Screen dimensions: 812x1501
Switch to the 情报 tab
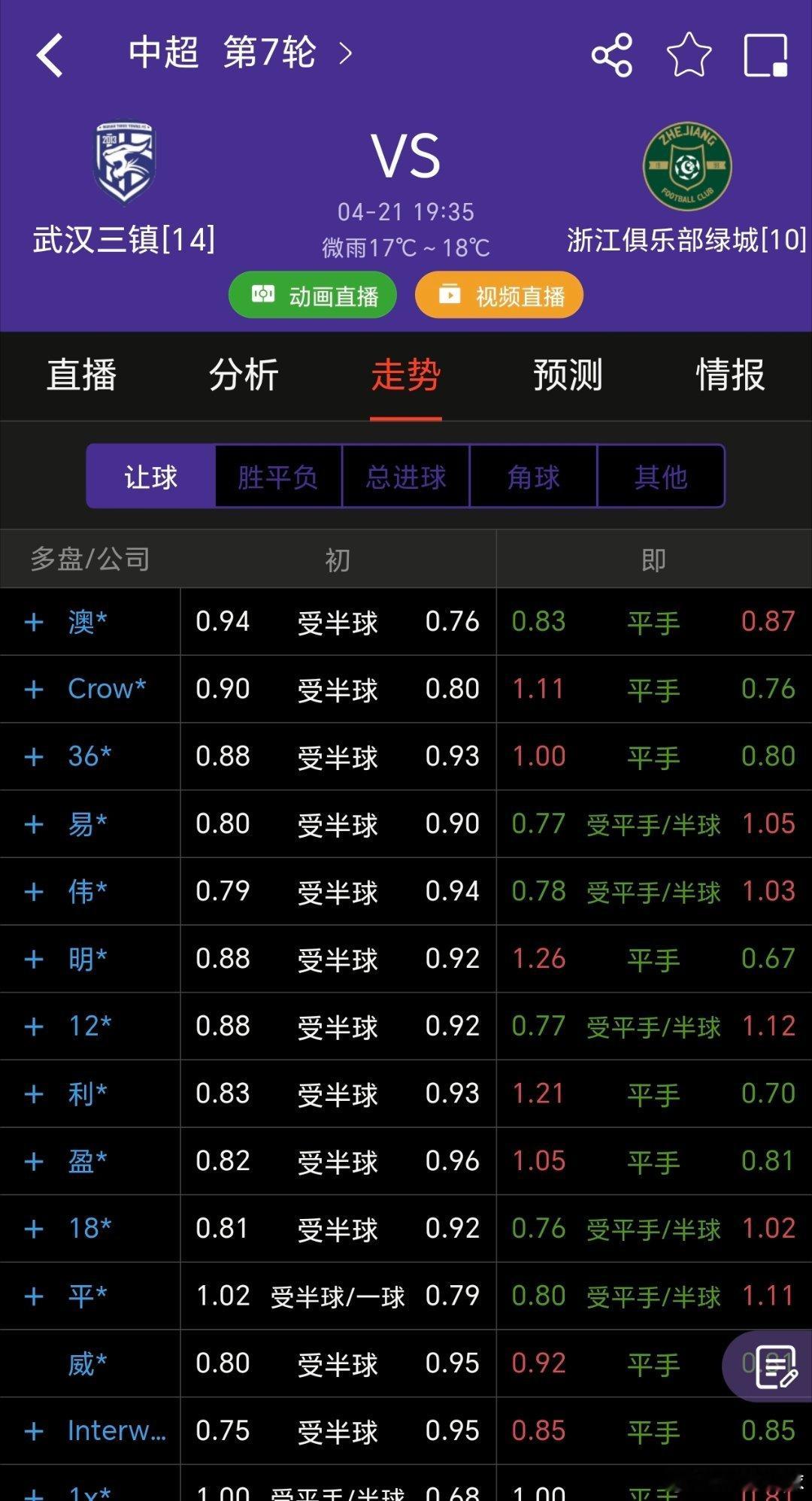[729, 376]
